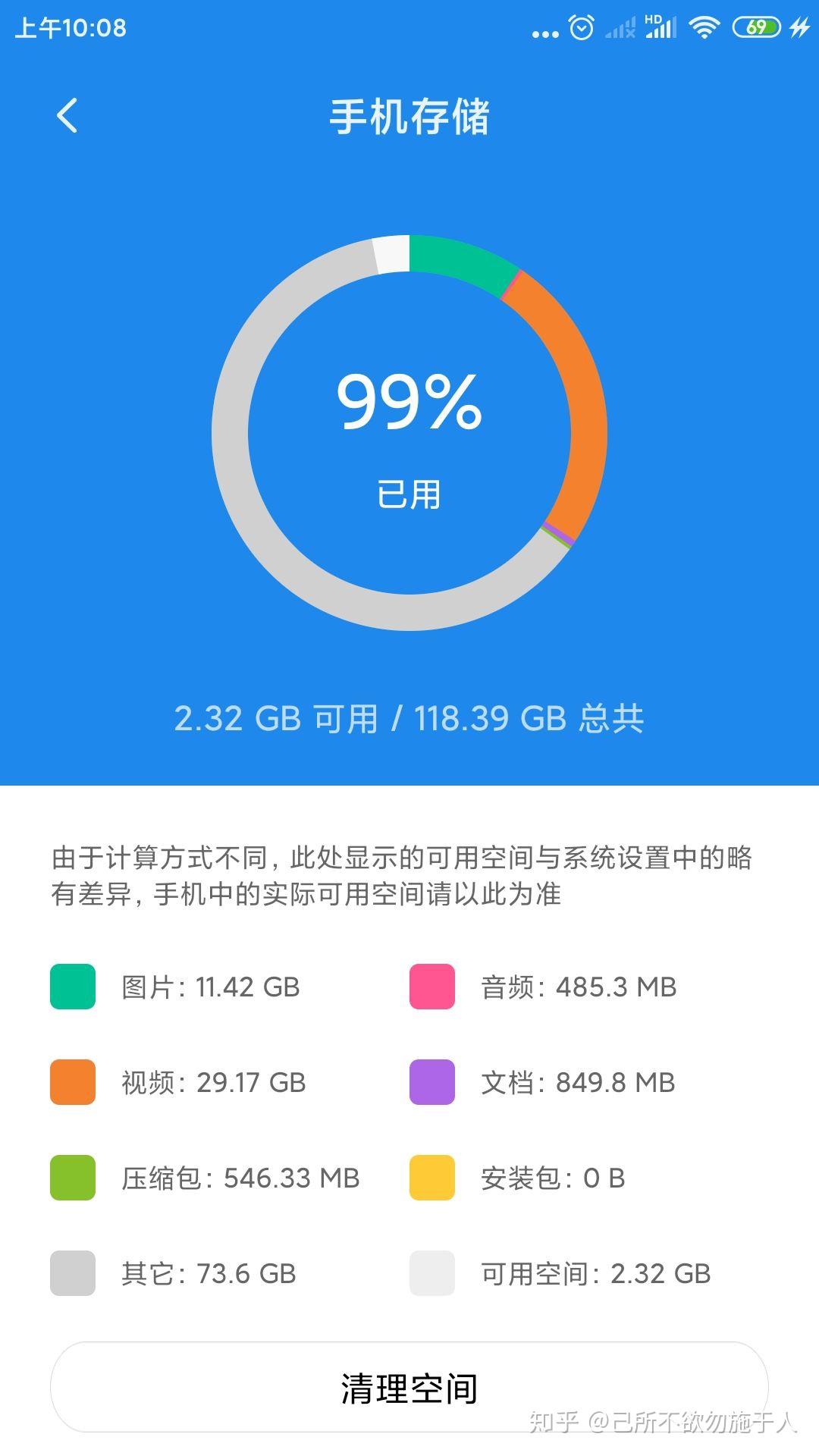This screenshot has height=1456, width=819.
Task: Tap the yellow 安装包 category icon
Action: (432, 1179)
